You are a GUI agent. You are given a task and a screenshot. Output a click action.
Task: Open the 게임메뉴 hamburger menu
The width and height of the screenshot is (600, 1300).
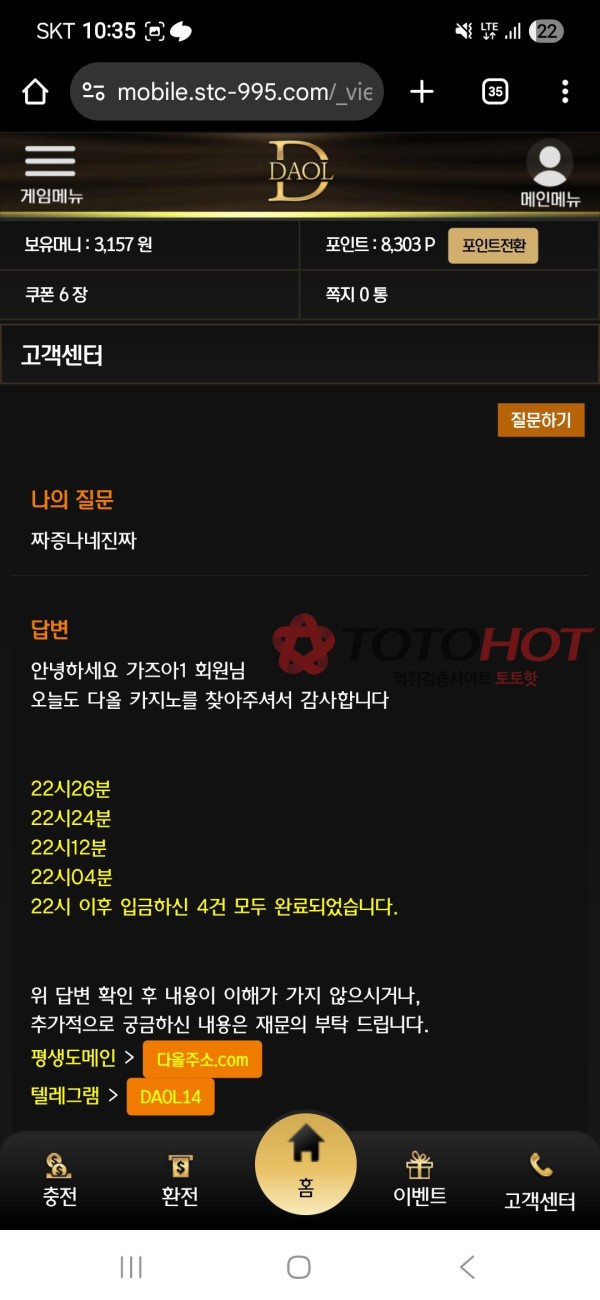tap(50, 173)
